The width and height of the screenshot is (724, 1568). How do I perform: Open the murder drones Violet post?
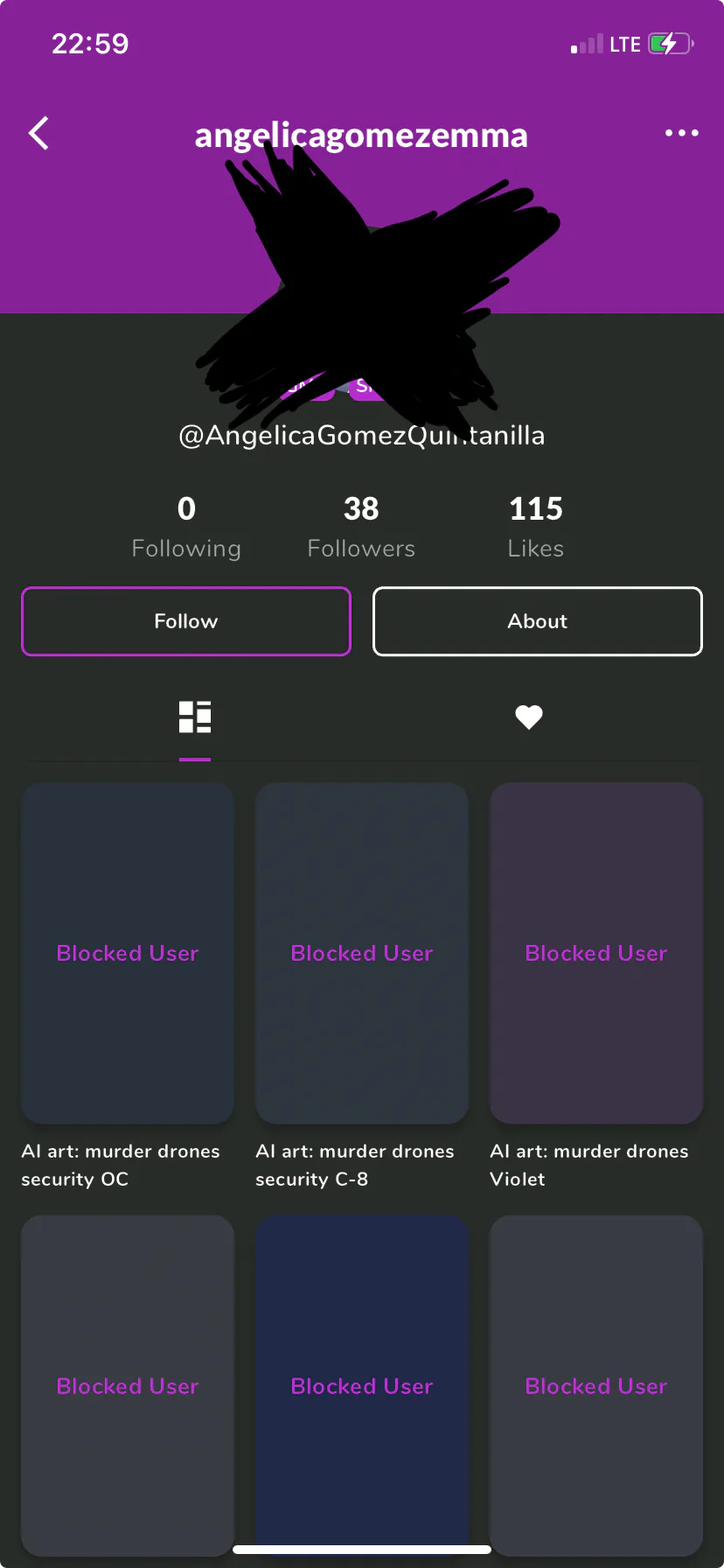[596, 954]
